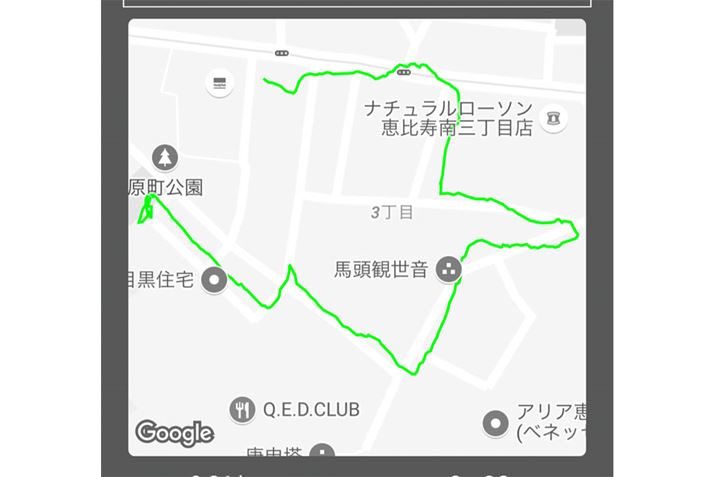Viewport: 715px width, 477px height.
Task: Select the 目黒住宅 place marker
Action: [213, 280]
